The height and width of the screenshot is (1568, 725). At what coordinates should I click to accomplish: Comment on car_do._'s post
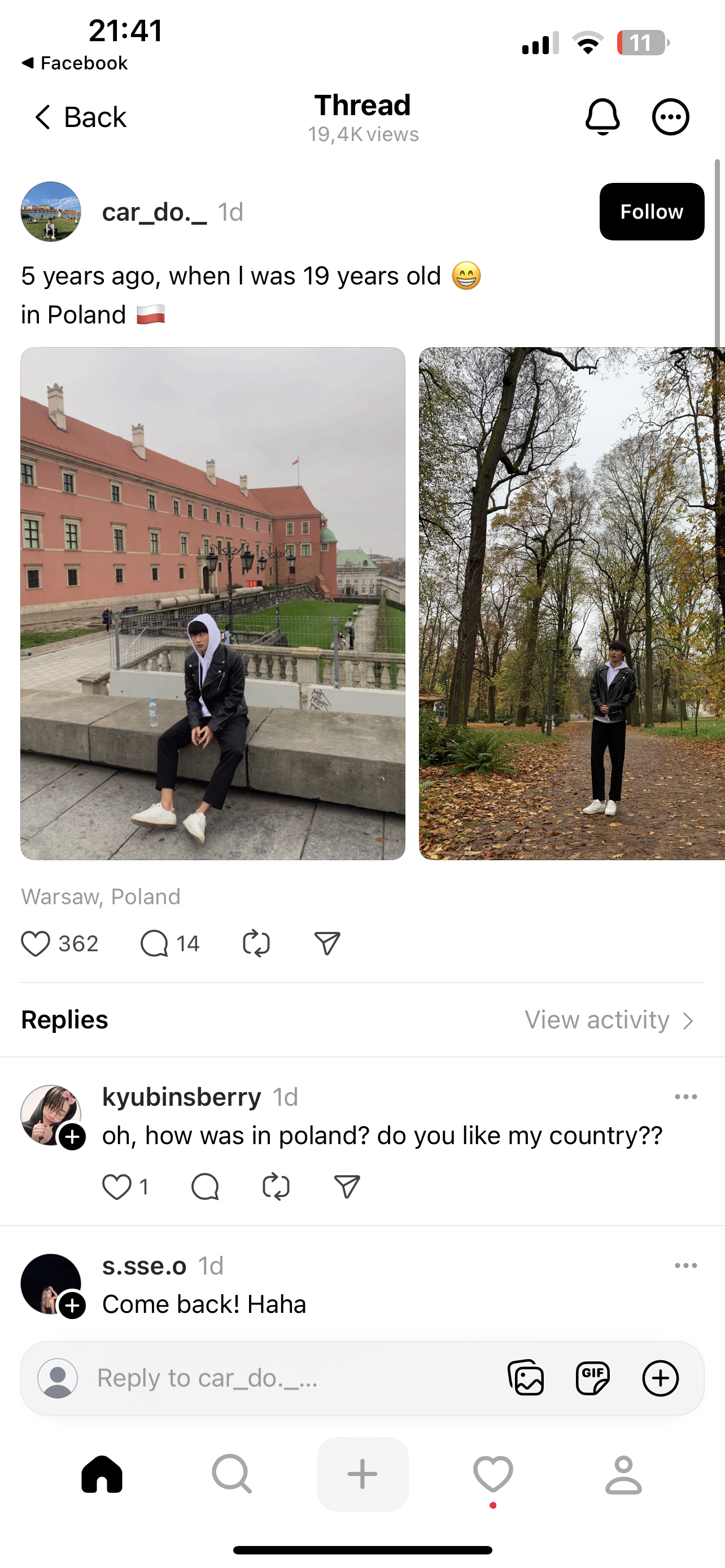154,944
